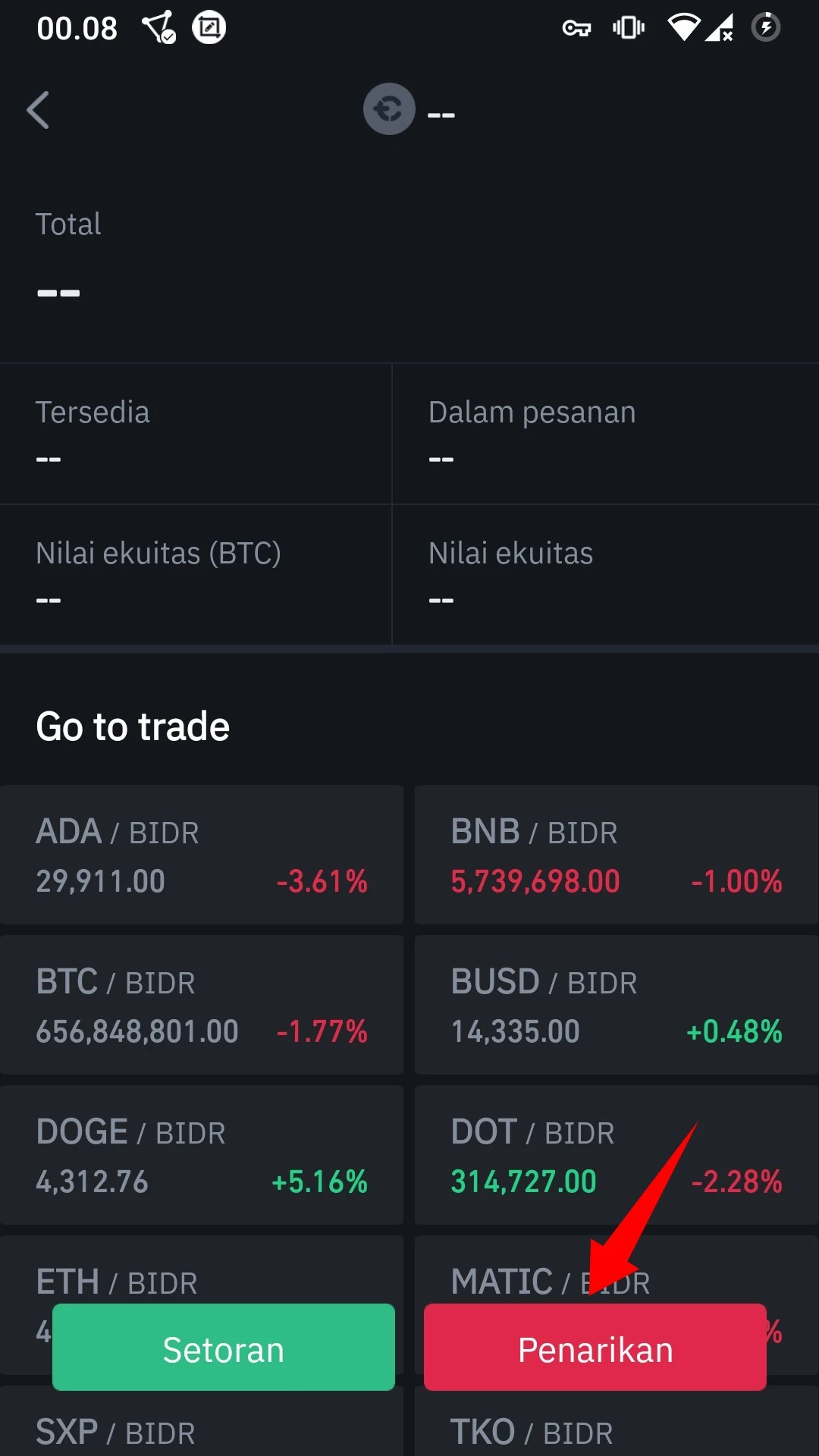Tap the back arrow to go back
The height and width of the screenshot is (1456, 819).
pos(39,110)
